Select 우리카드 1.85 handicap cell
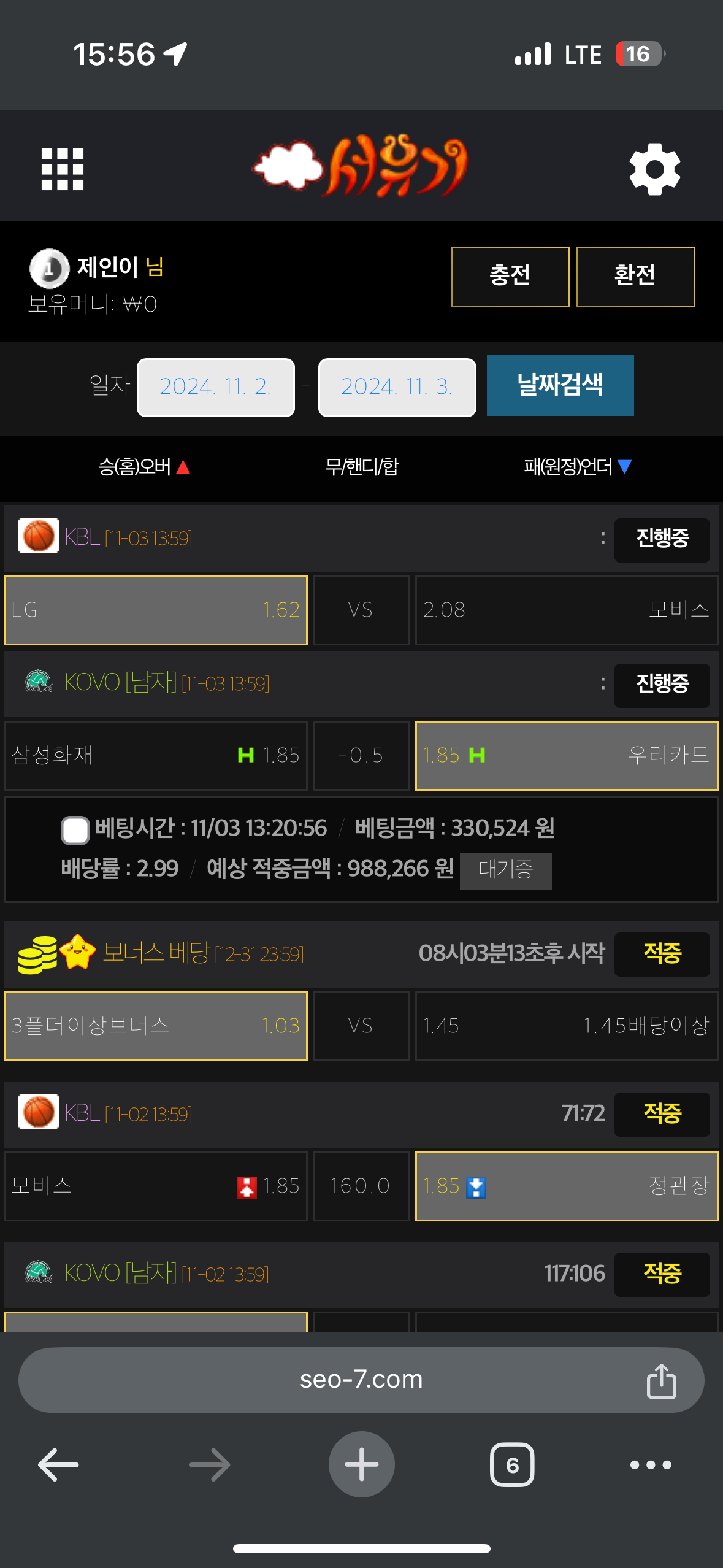The height and width of the screenshot is (1568, 723). pyautogui.click(x=566, y=756)
